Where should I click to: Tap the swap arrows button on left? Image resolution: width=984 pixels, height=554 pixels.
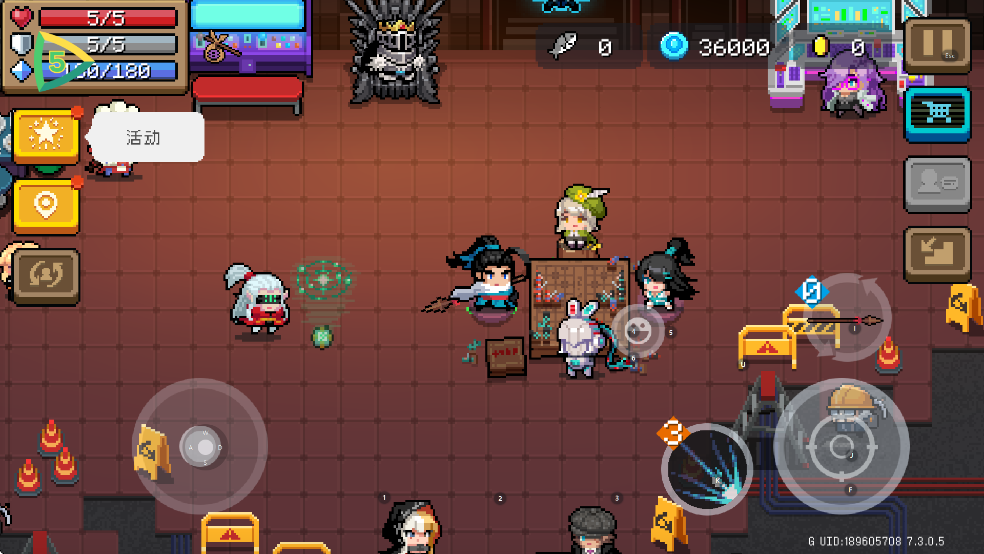(45, 276)
